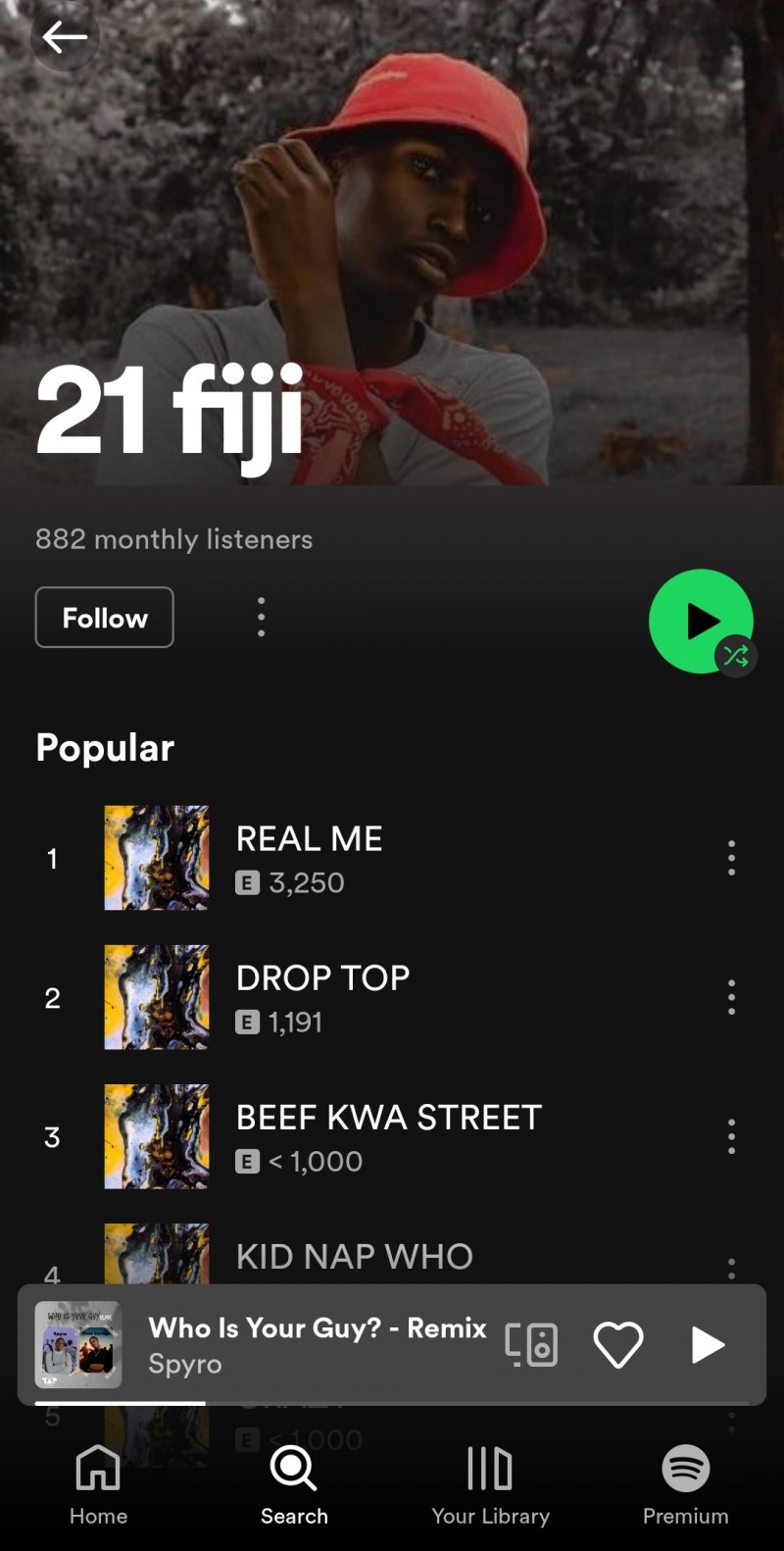Select the song KID NAP WHO

pos(355,1256)
